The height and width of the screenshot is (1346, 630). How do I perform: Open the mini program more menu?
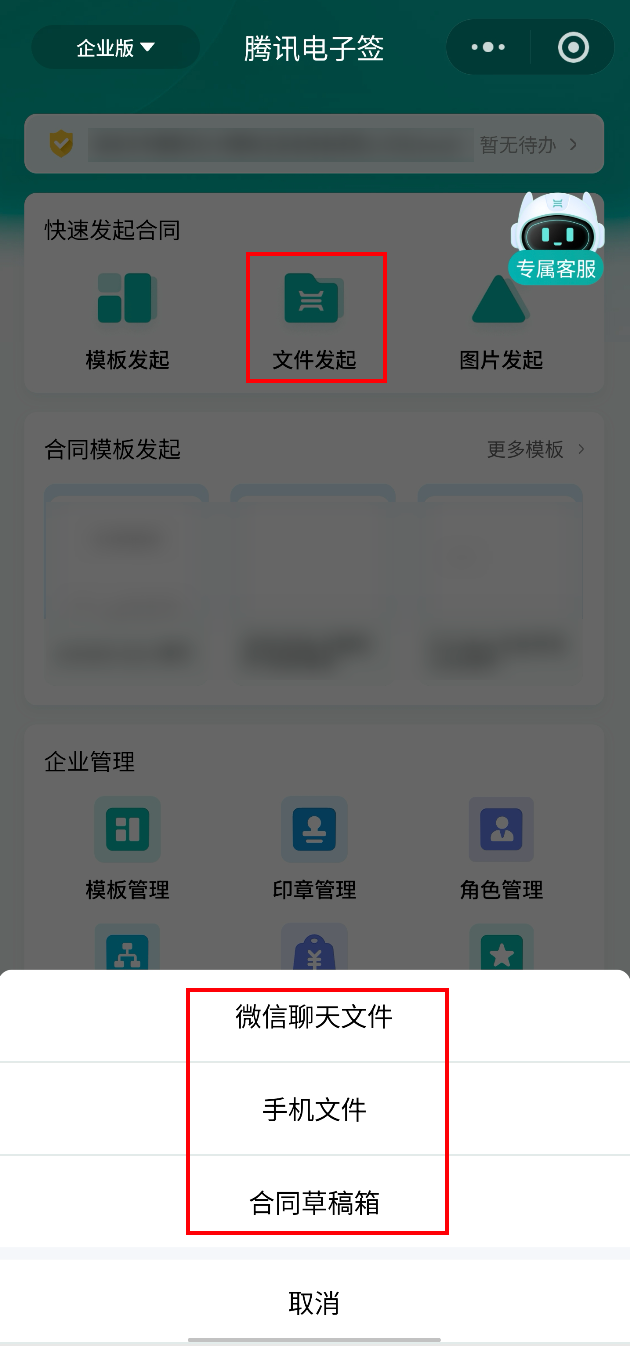(x=488, y=47)
